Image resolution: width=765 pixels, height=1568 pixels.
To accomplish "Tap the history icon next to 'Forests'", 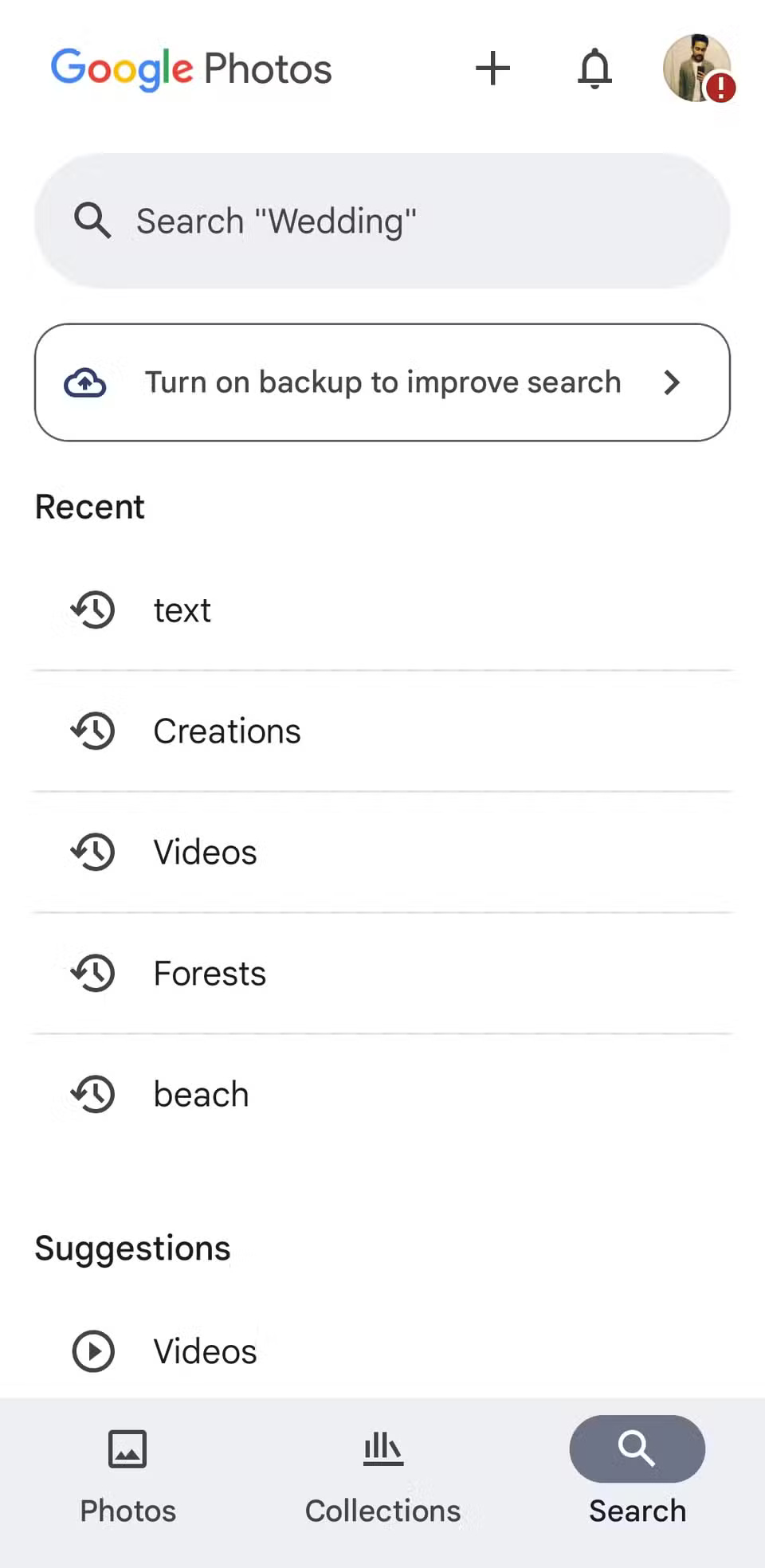I will (92, 973).
